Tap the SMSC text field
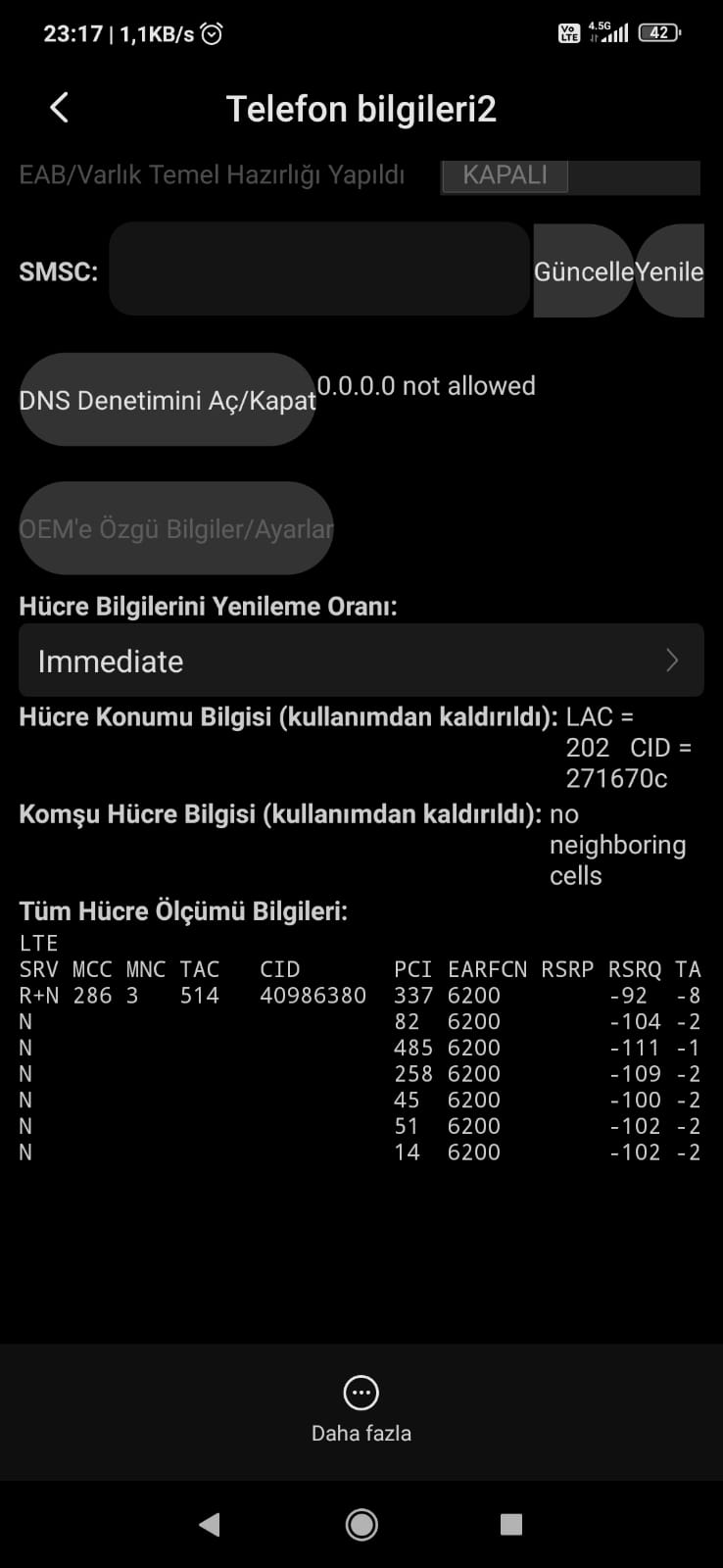This screenshot has height=1568, width=723. tap(319, 269)
